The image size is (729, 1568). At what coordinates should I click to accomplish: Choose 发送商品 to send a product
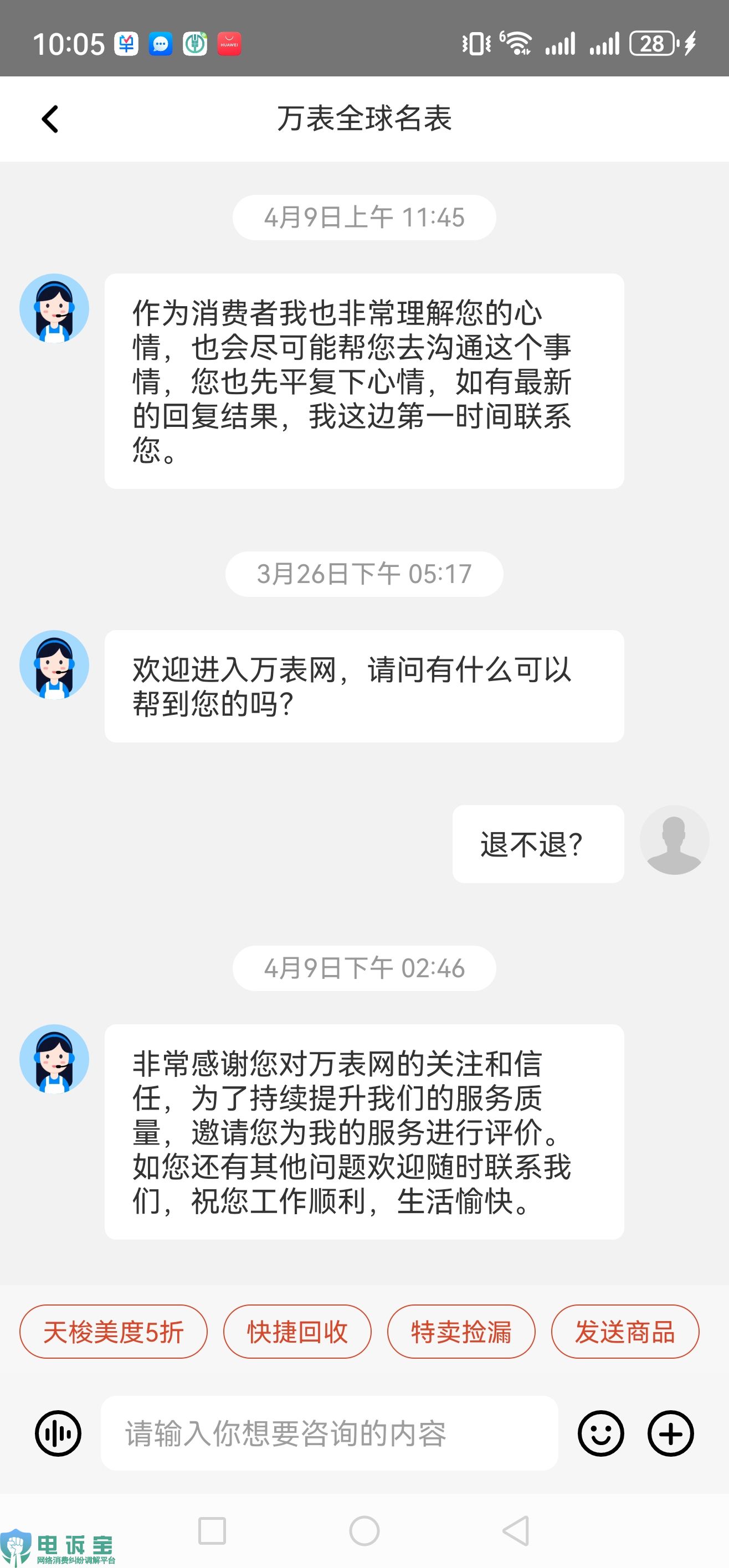pos(625,1332)
